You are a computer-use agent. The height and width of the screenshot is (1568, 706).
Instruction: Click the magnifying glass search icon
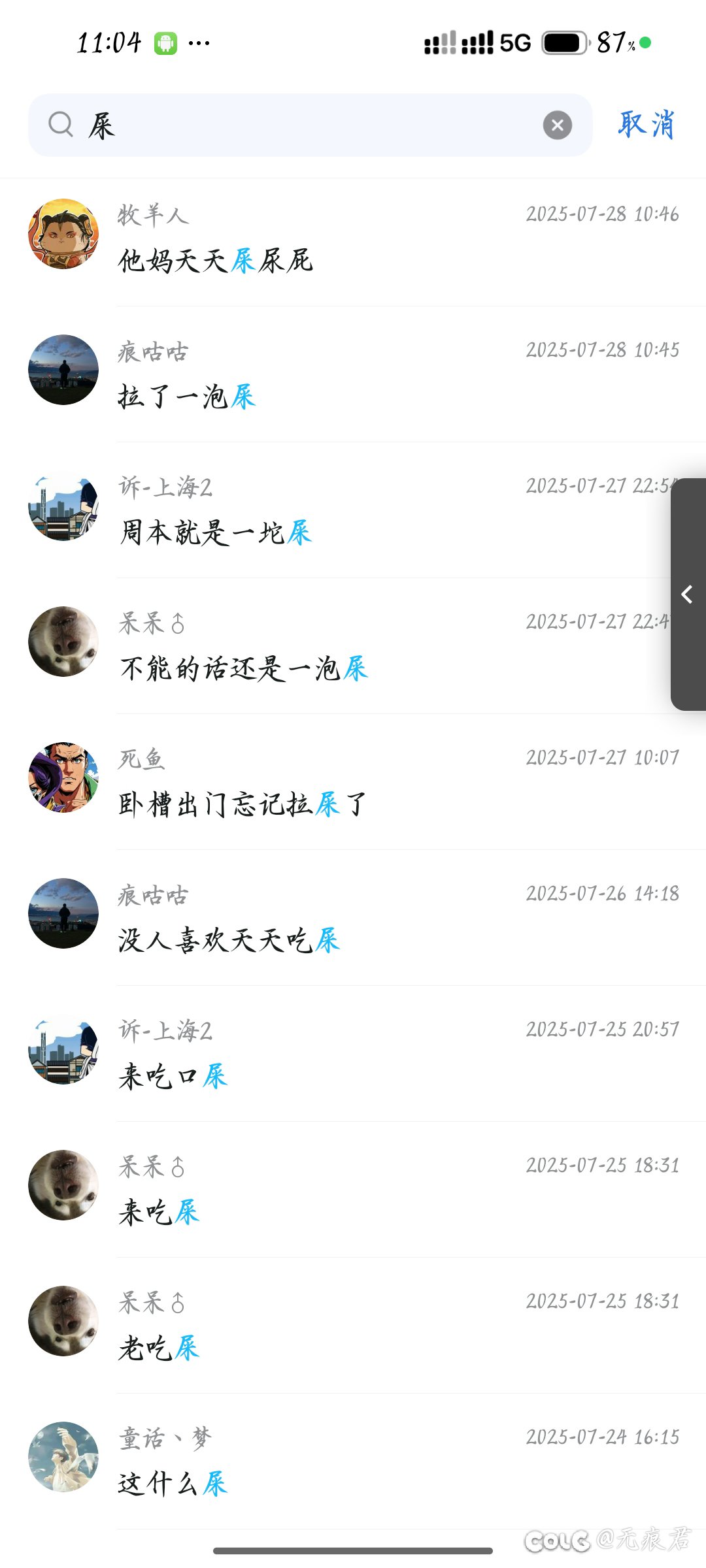(61, 125)
